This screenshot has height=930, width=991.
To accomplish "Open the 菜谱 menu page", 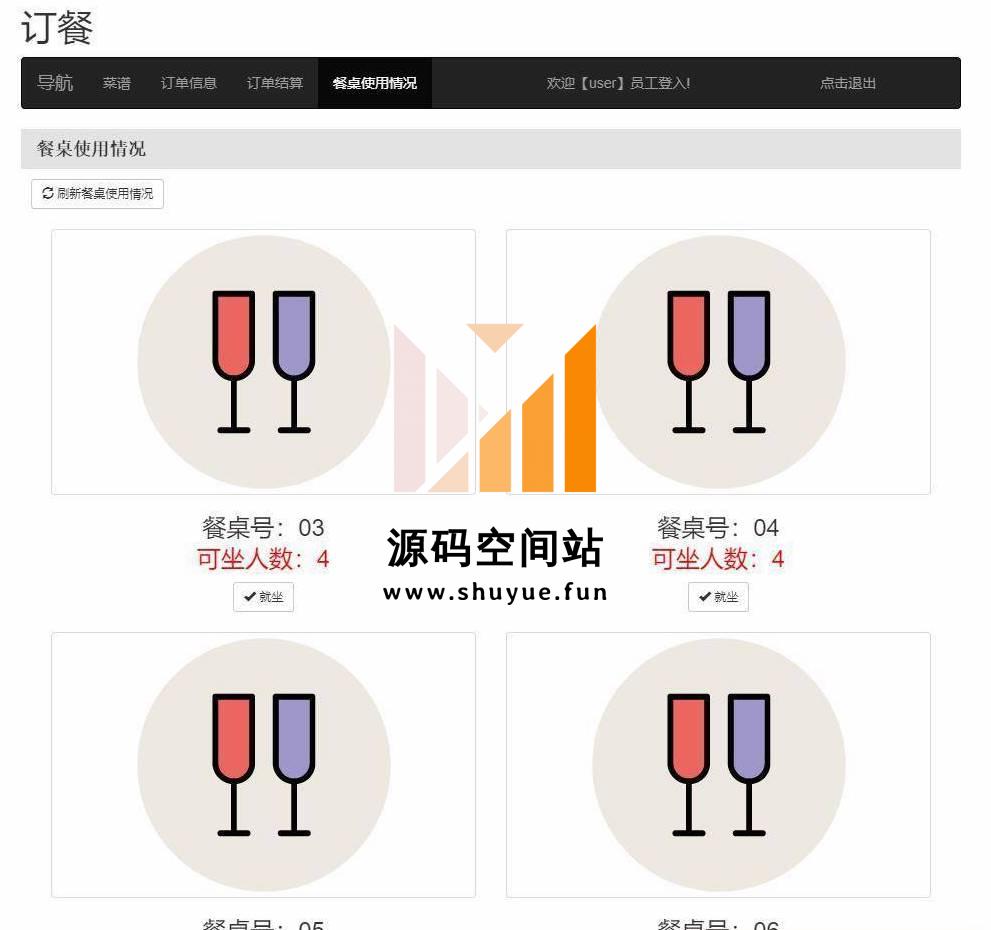I will coord(116,83).
